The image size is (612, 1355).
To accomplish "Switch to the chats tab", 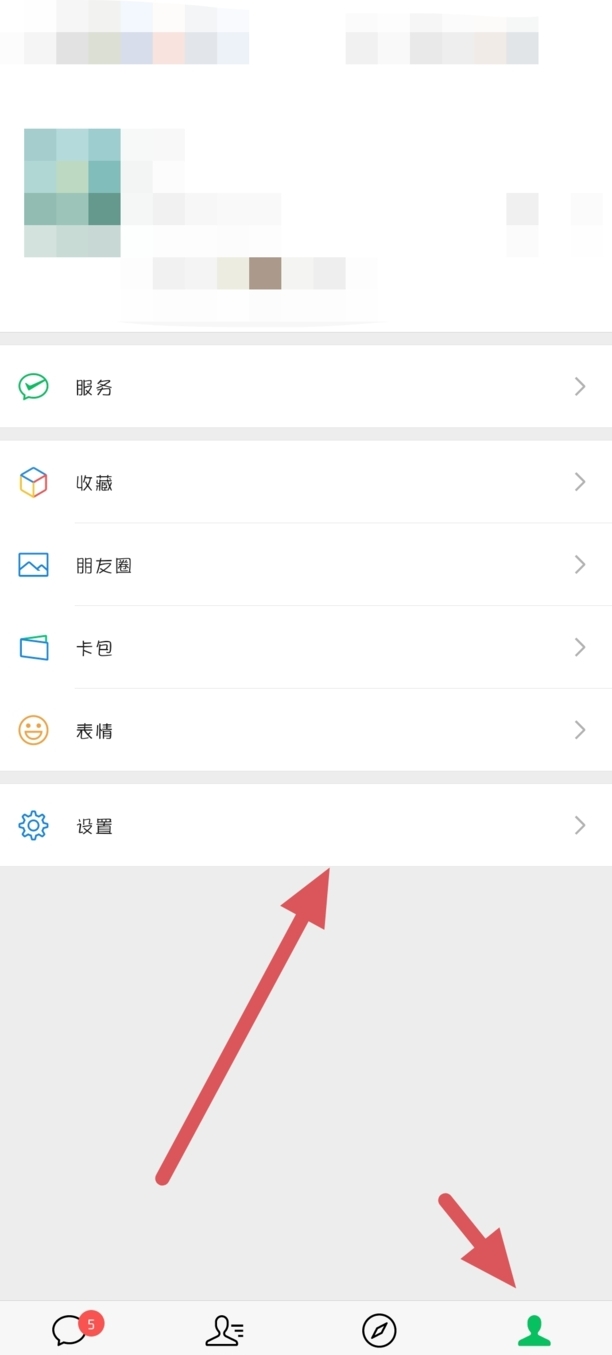I will pyautogui.click(x=72, y=1329).
